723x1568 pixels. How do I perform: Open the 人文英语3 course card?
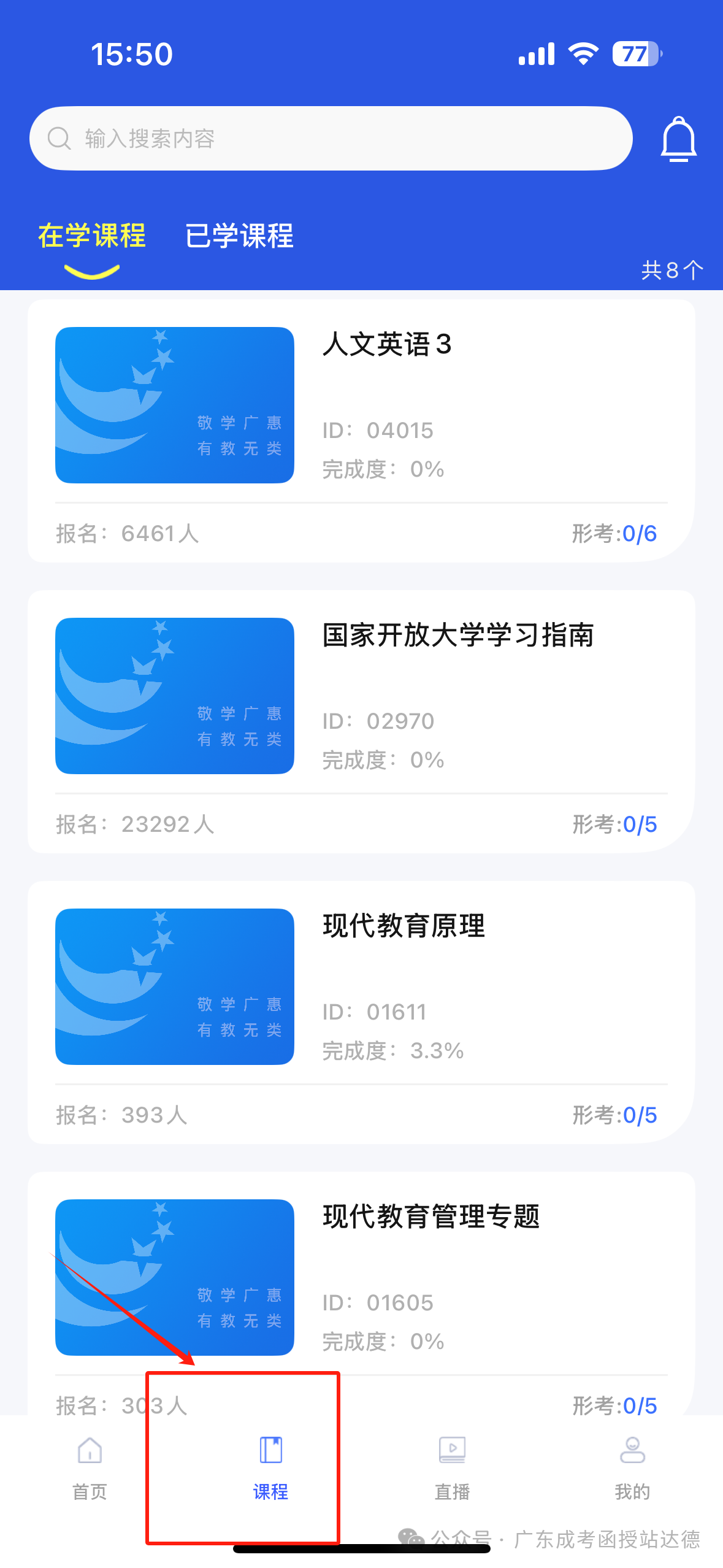[x=361, y=430]
